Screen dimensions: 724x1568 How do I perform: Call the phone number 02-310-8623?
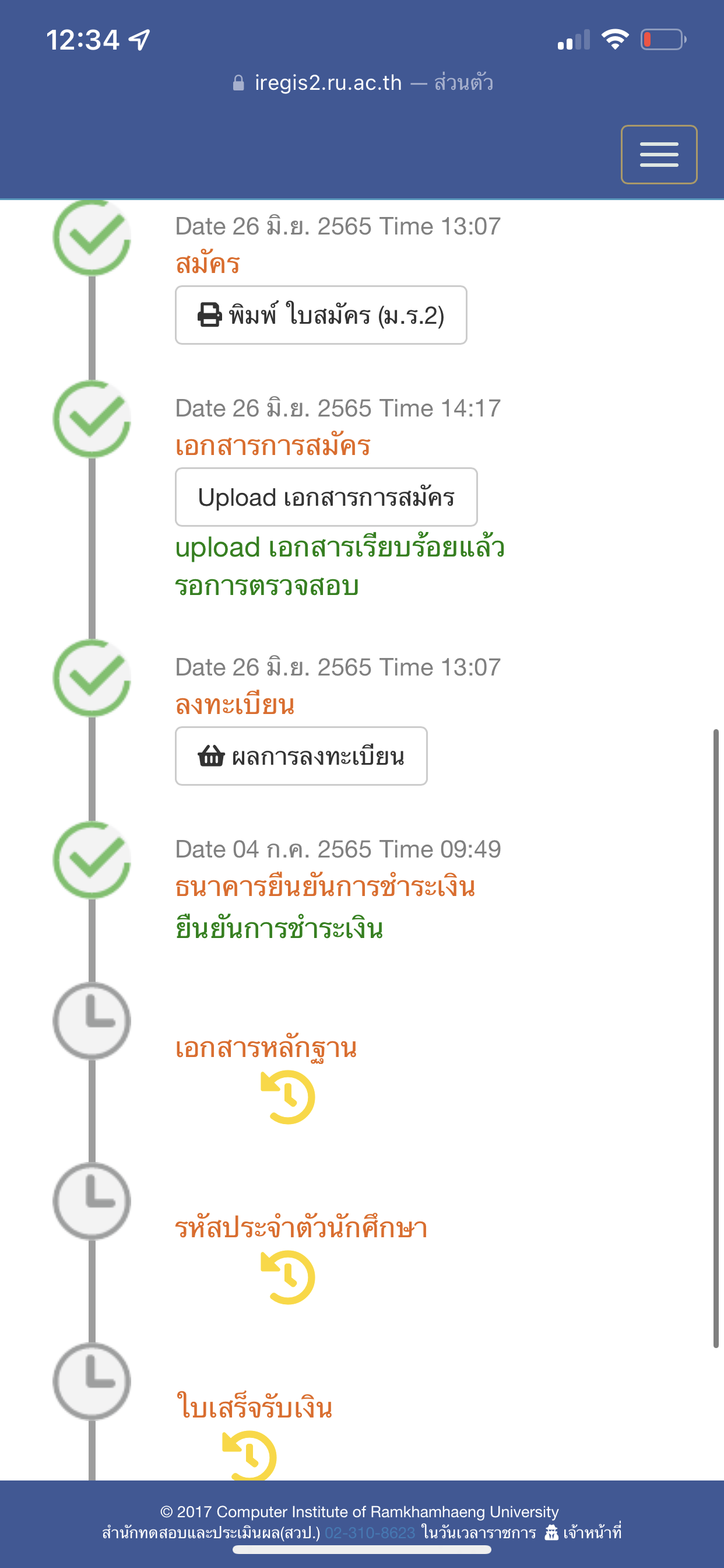pyautogui.click(x=370, y=1532)
